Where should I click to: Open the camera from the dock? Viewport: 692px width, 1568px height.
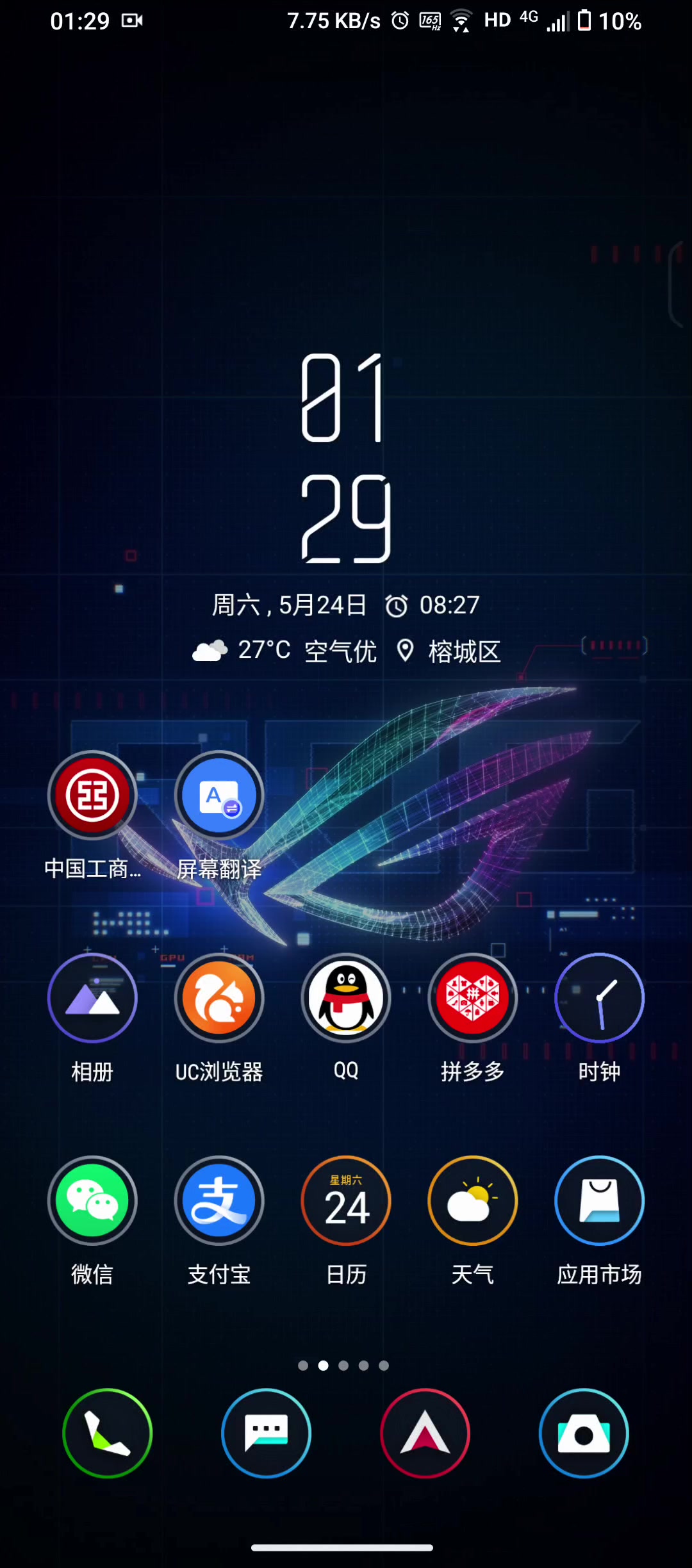[584, 1433]
